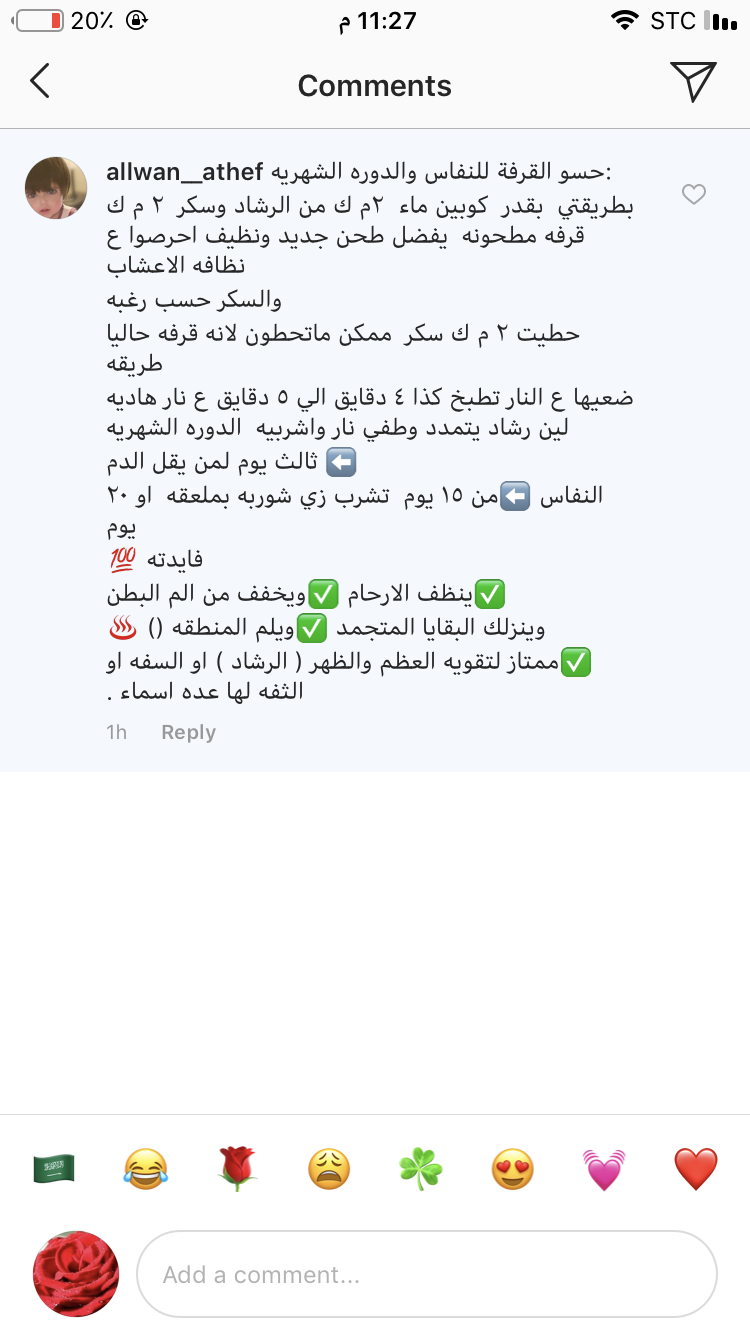
Task: Insert the four leaf clover emoji
Action: (x=421, y=1168)
